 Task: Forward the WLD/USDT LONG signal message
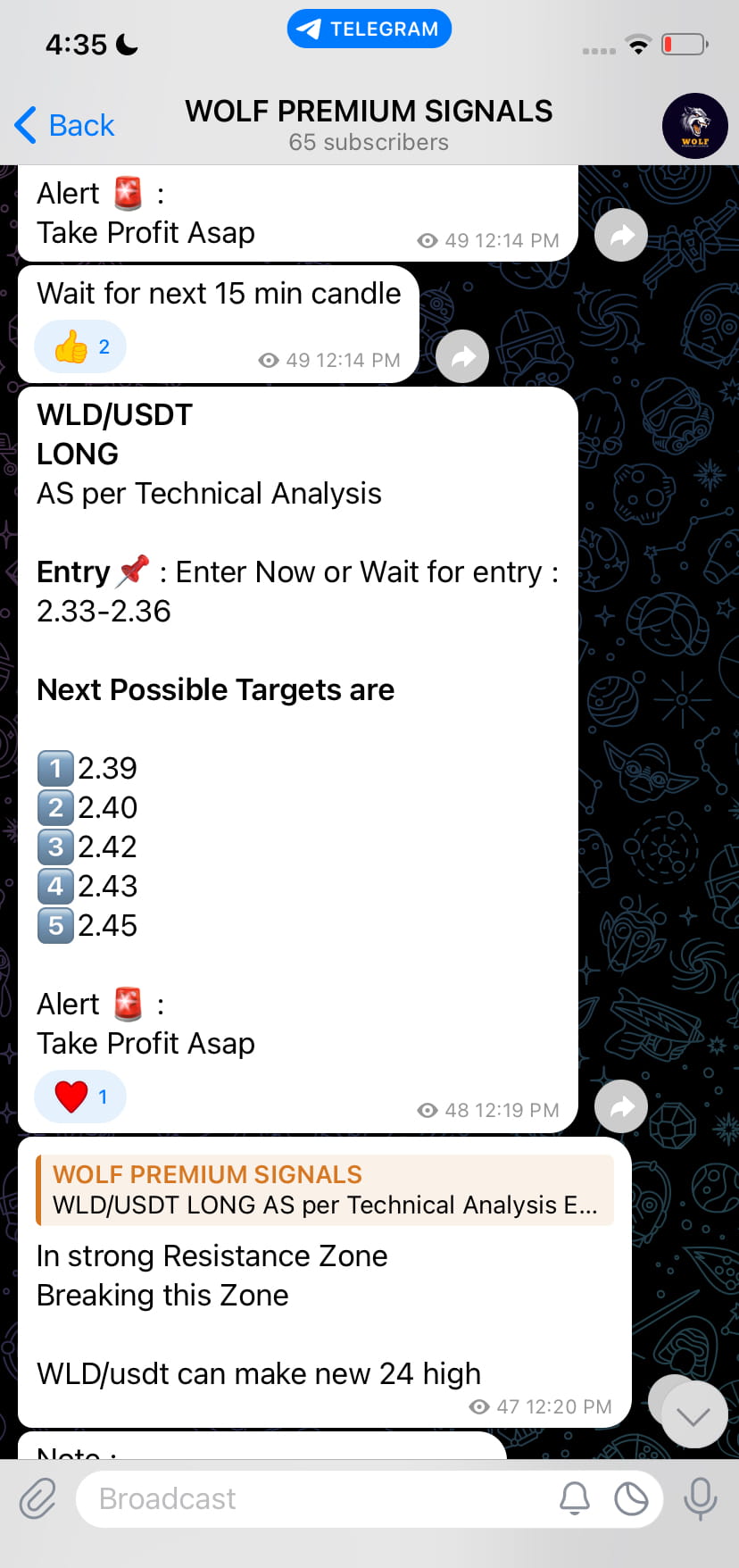620,1106
